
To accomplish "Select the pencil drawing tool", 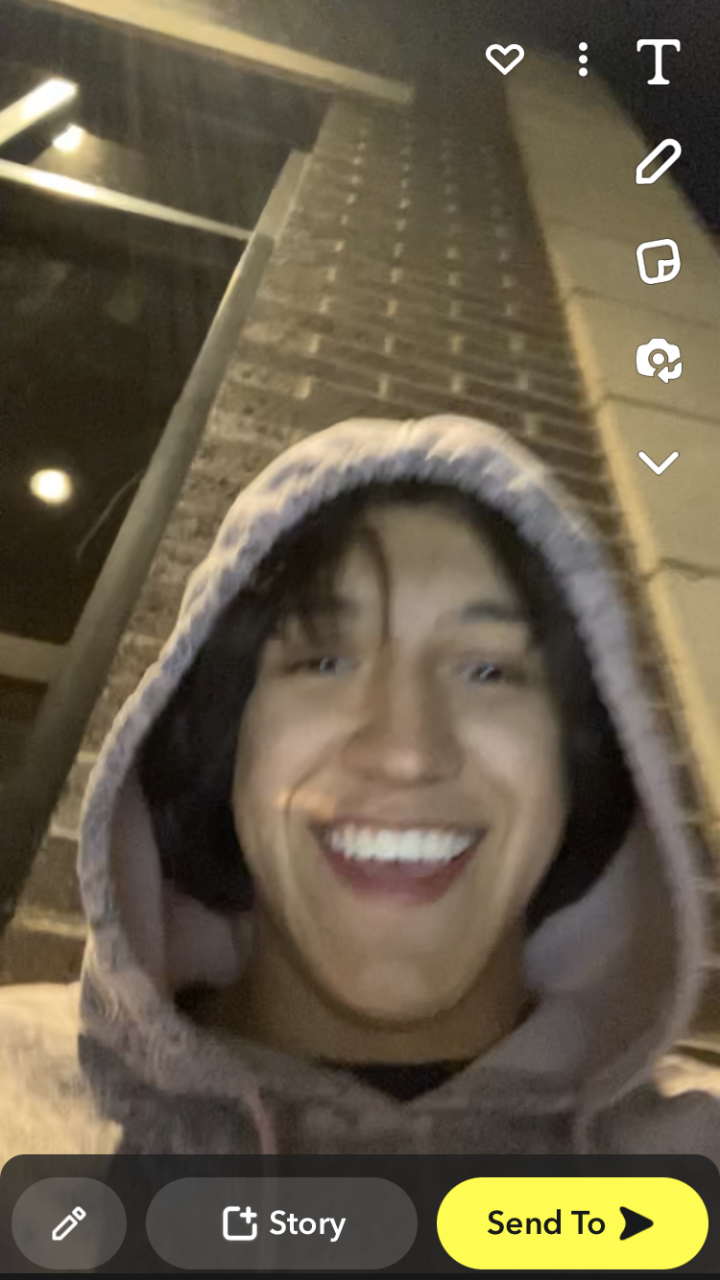I will click(658, 162).
